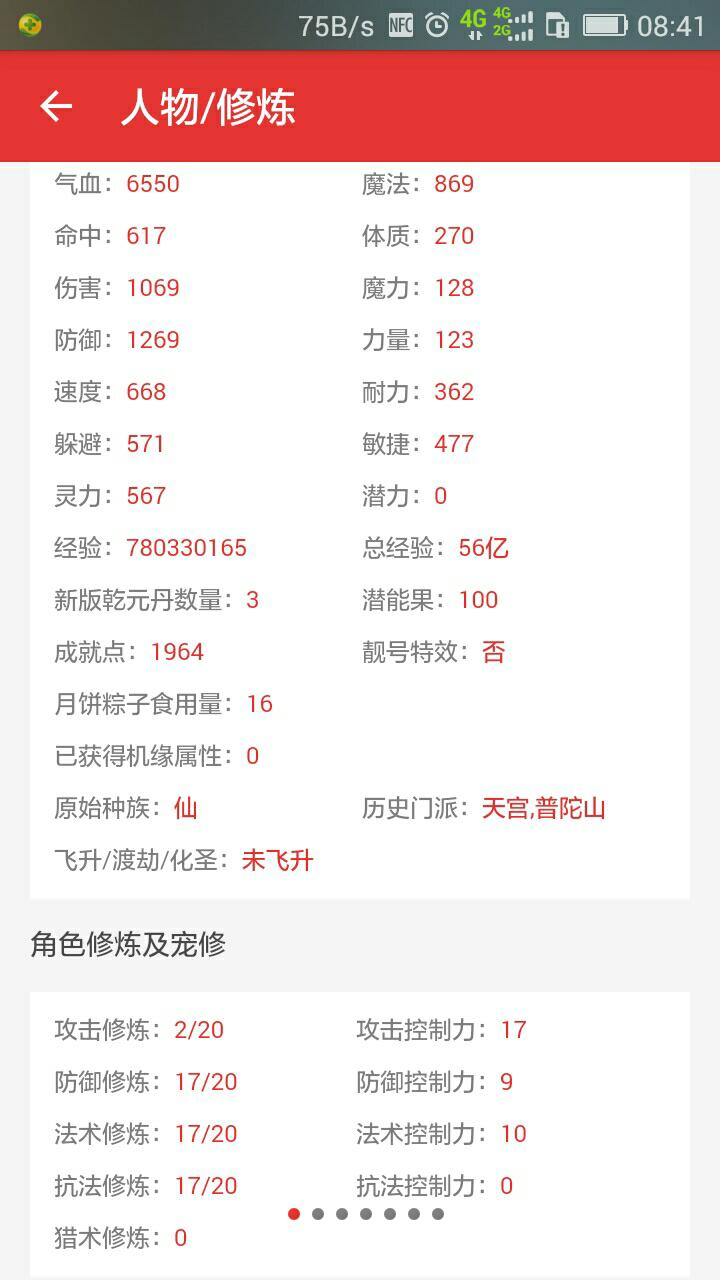
Task: Jump to the second page indicator dot
Action: coord(318,1214)
